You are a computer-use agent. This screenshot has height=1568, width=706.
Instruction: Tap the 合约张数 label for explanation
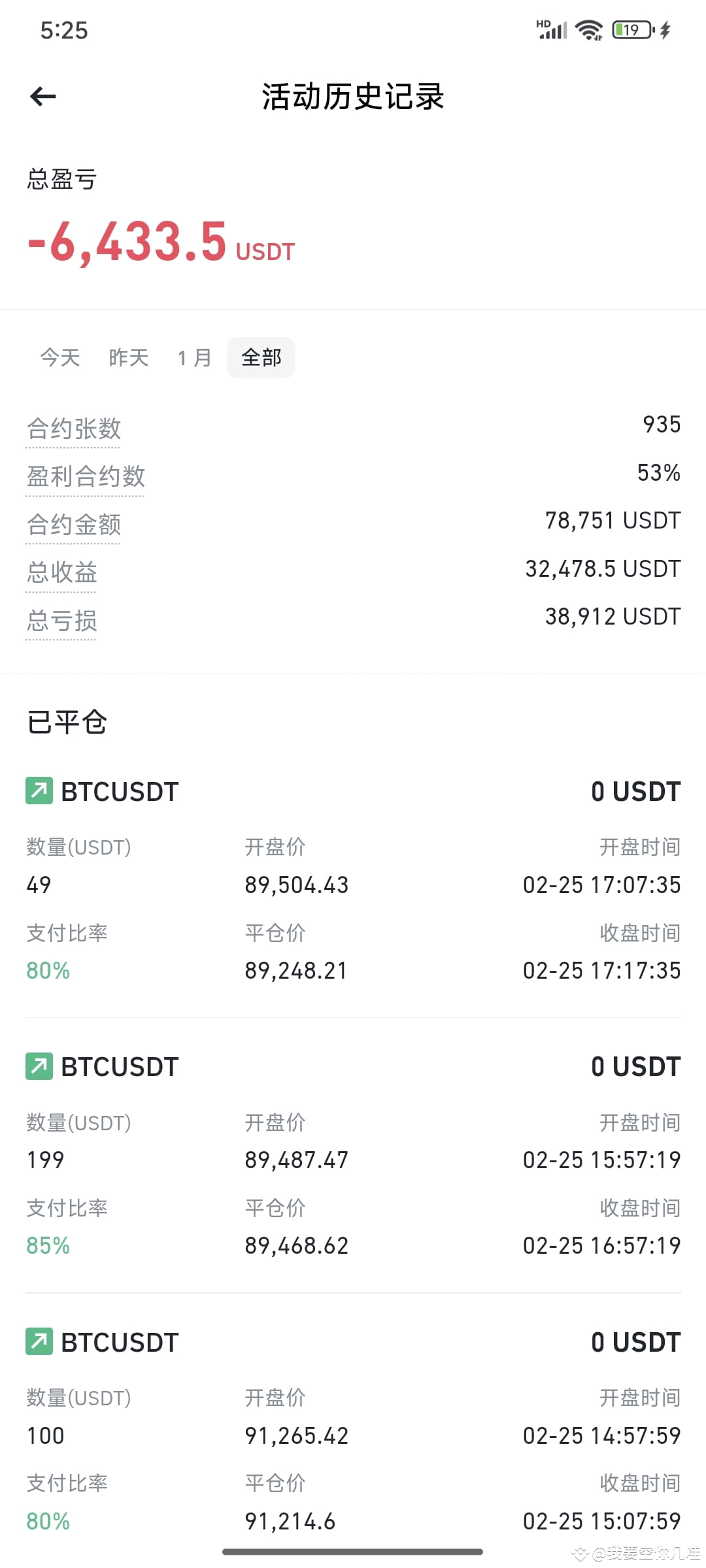click(x=73, y=429)
